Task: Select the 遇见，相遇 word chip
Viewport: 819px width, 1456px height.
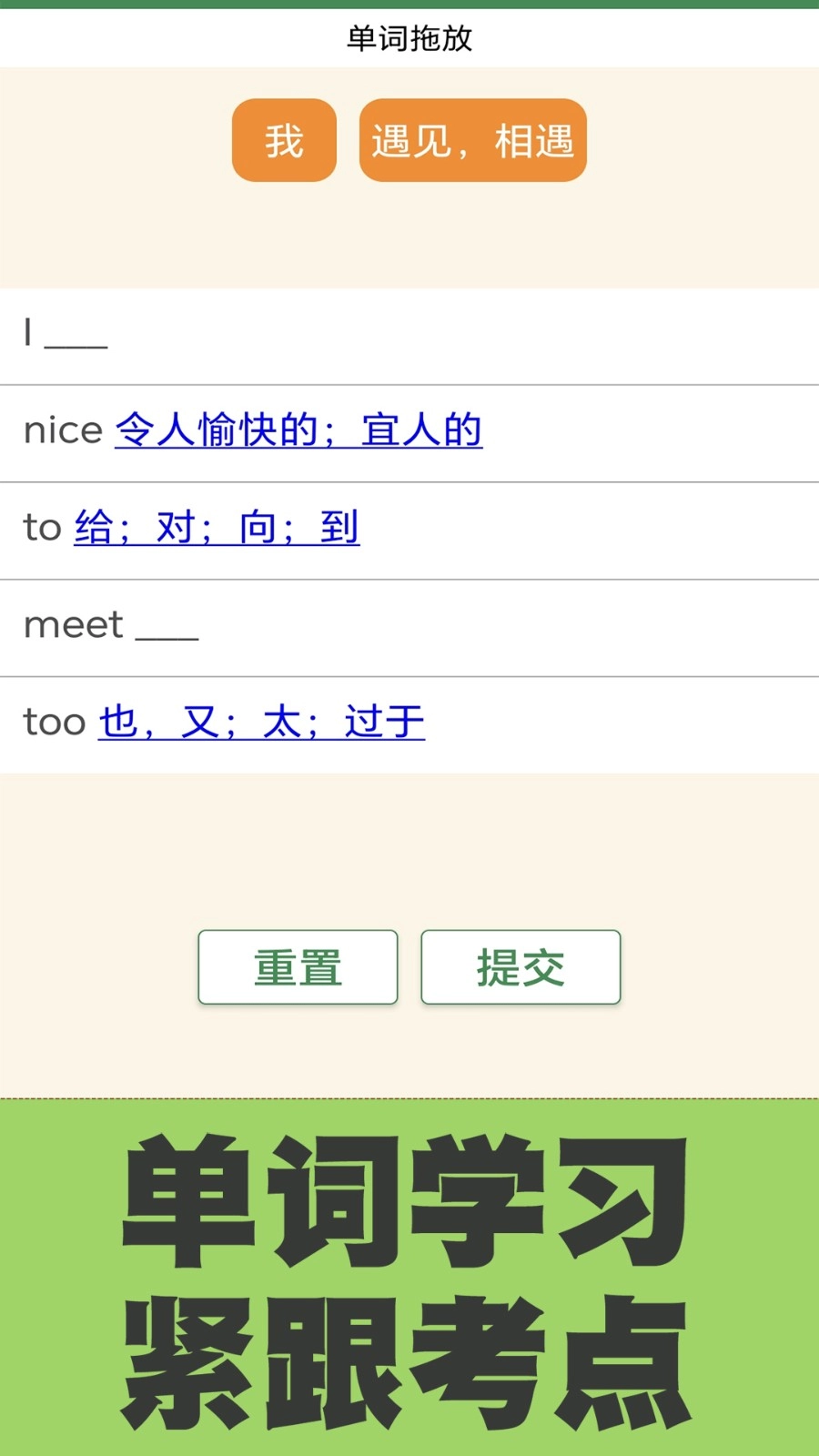Action: click(x=472, y=140)
